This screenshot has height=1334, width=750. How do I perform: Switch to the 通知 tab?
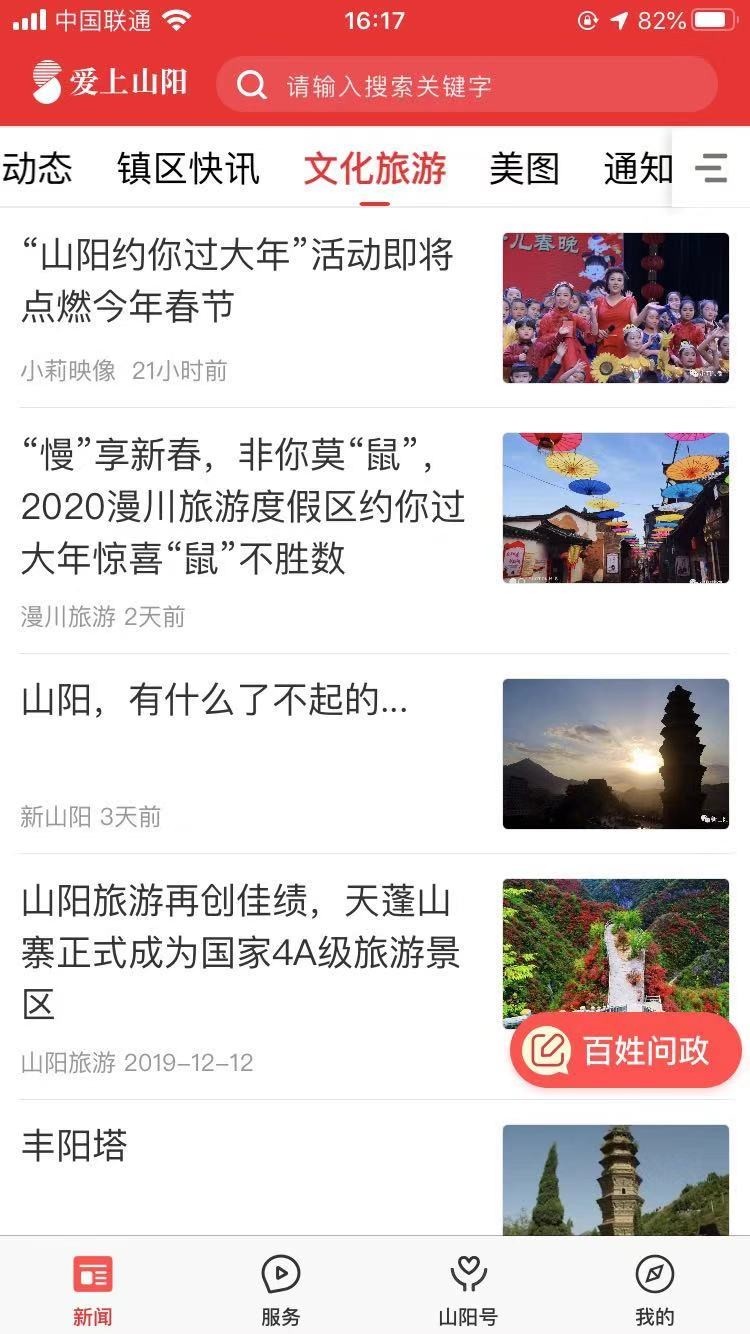pyautogui.click(x=638, y=168)
